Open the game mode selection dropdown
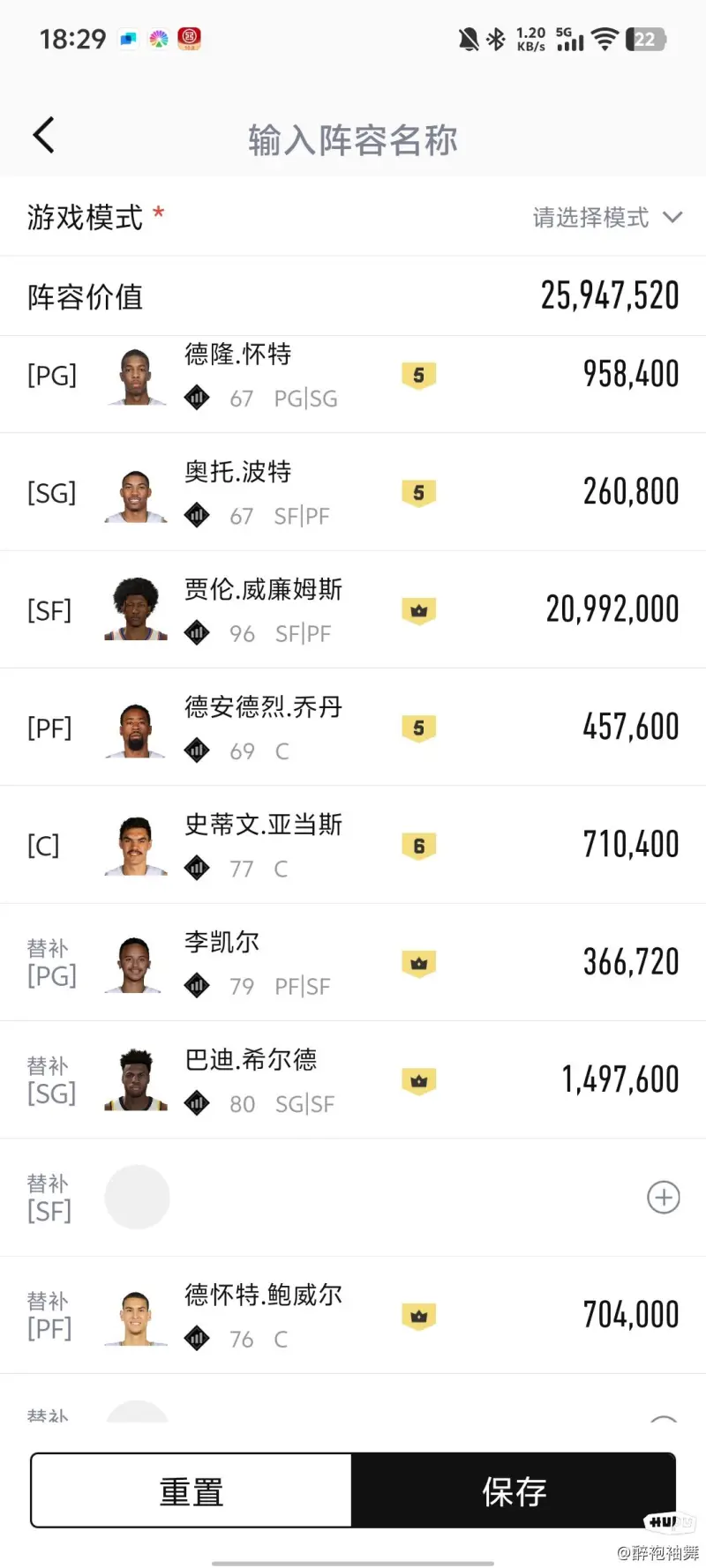 607,217
